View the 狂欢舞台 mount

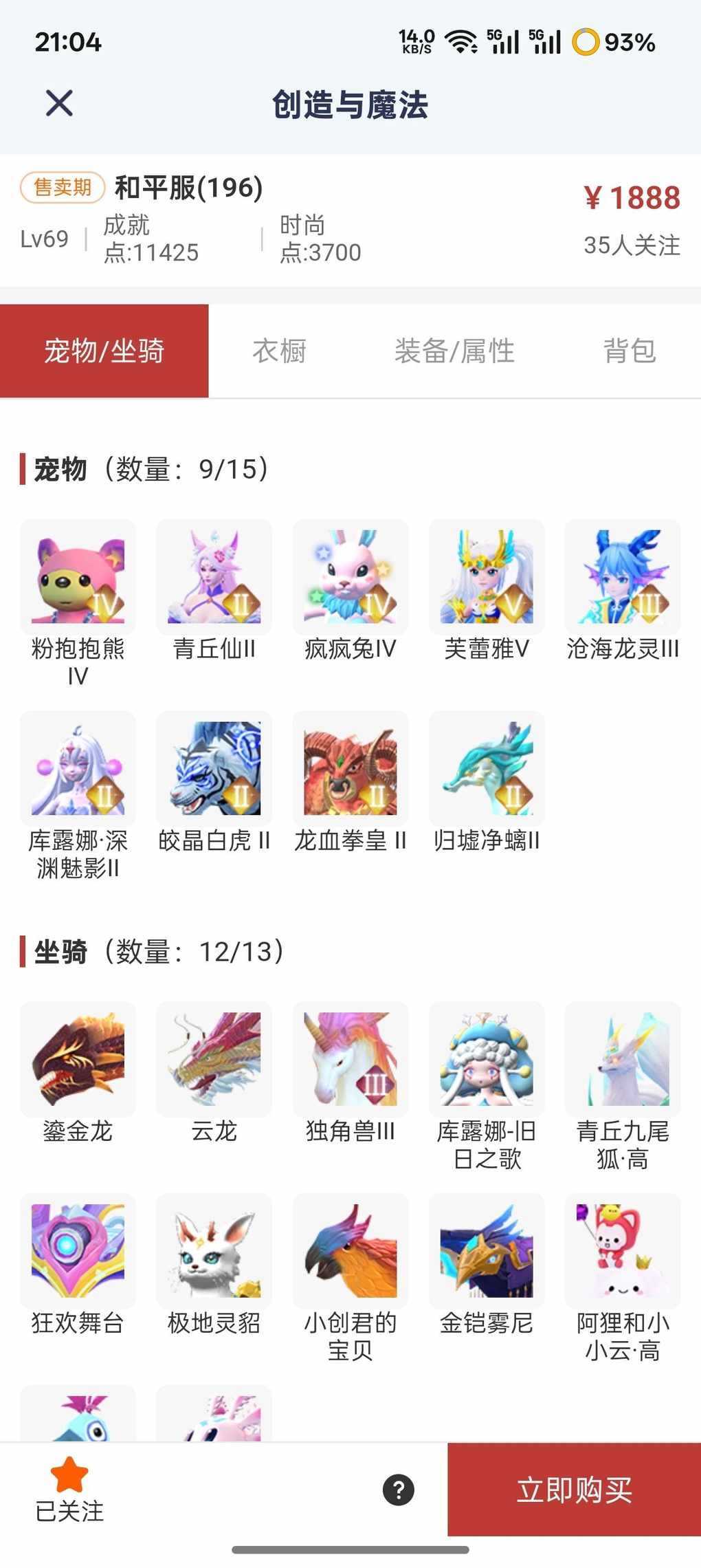click(x=78, y=1252)
